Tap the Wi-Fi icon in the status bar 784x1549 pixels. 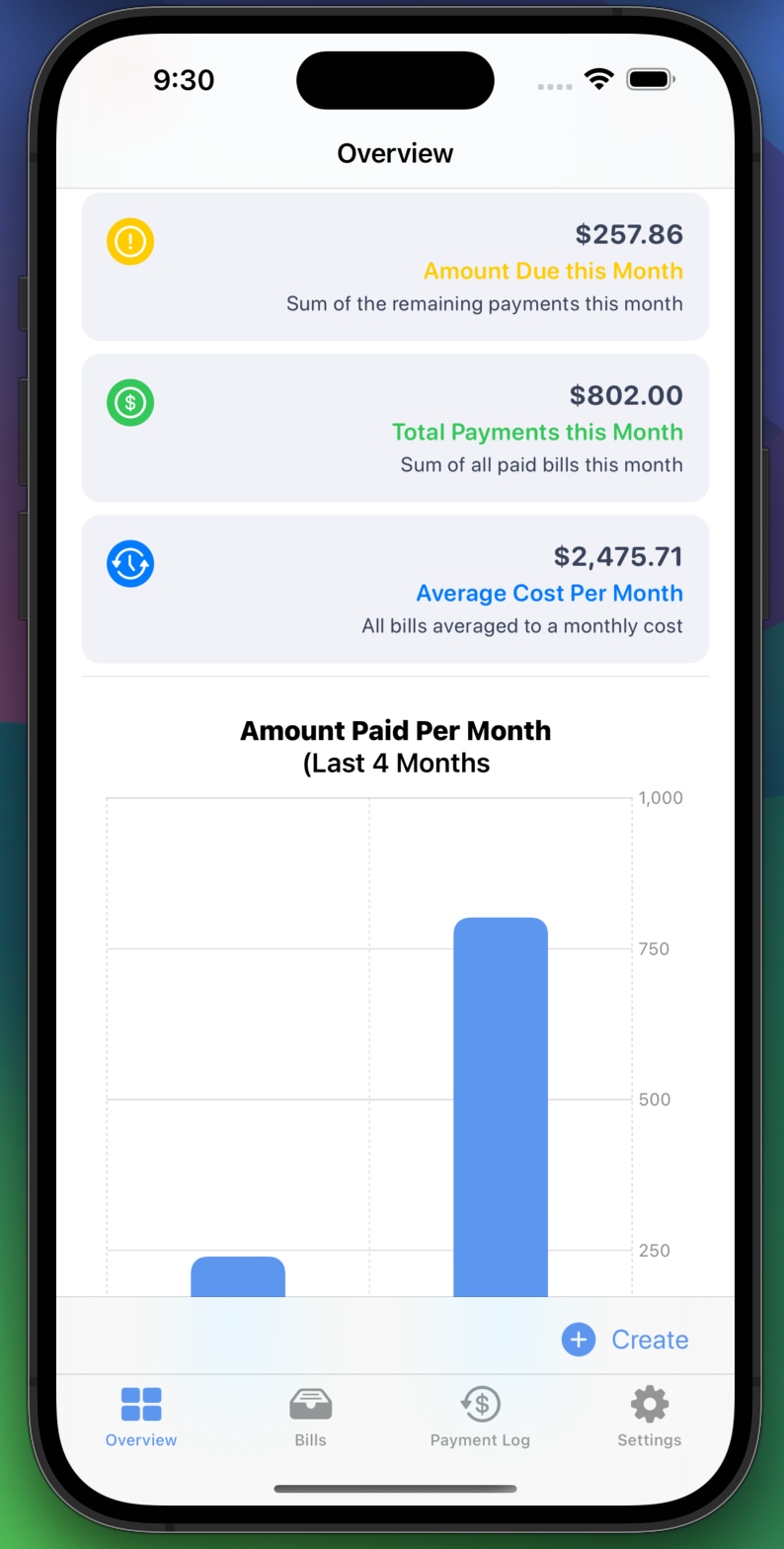[599, 80]
